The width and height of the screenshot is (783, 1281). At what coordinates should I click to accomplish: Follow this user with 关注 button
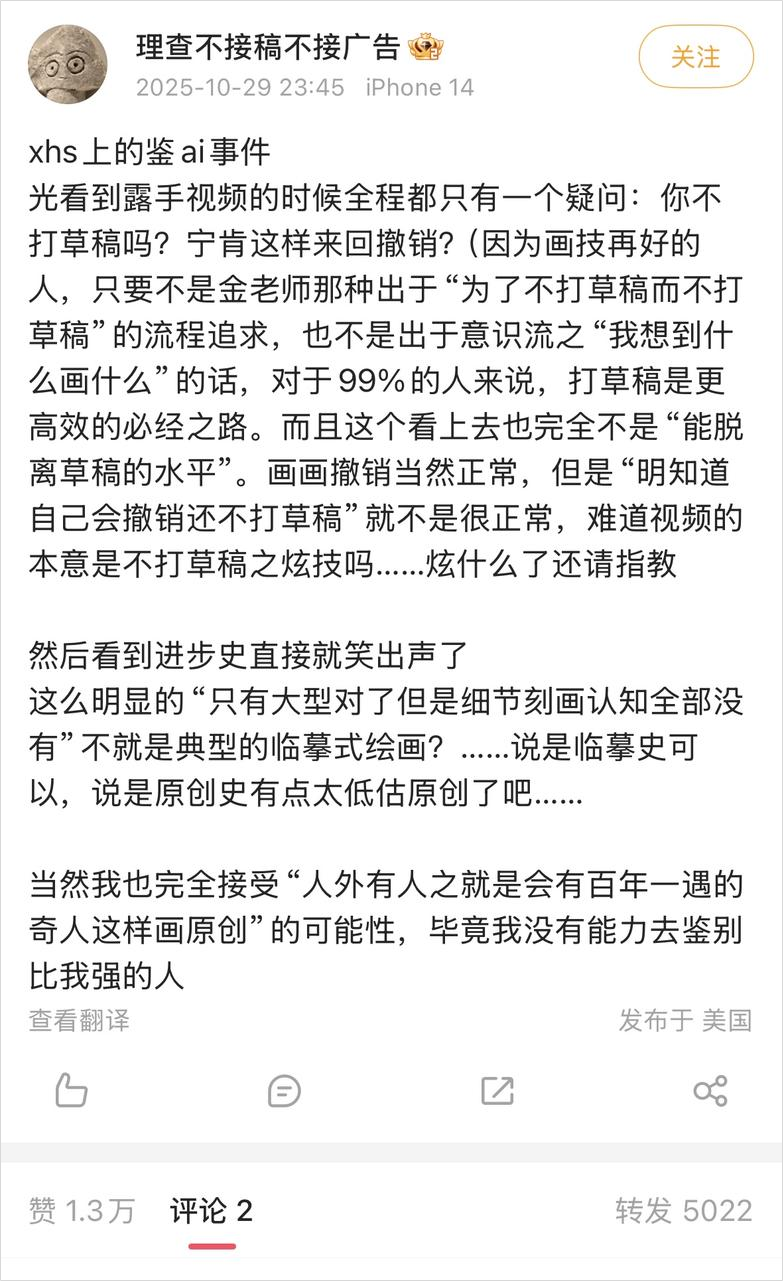[x=695, y=57]
